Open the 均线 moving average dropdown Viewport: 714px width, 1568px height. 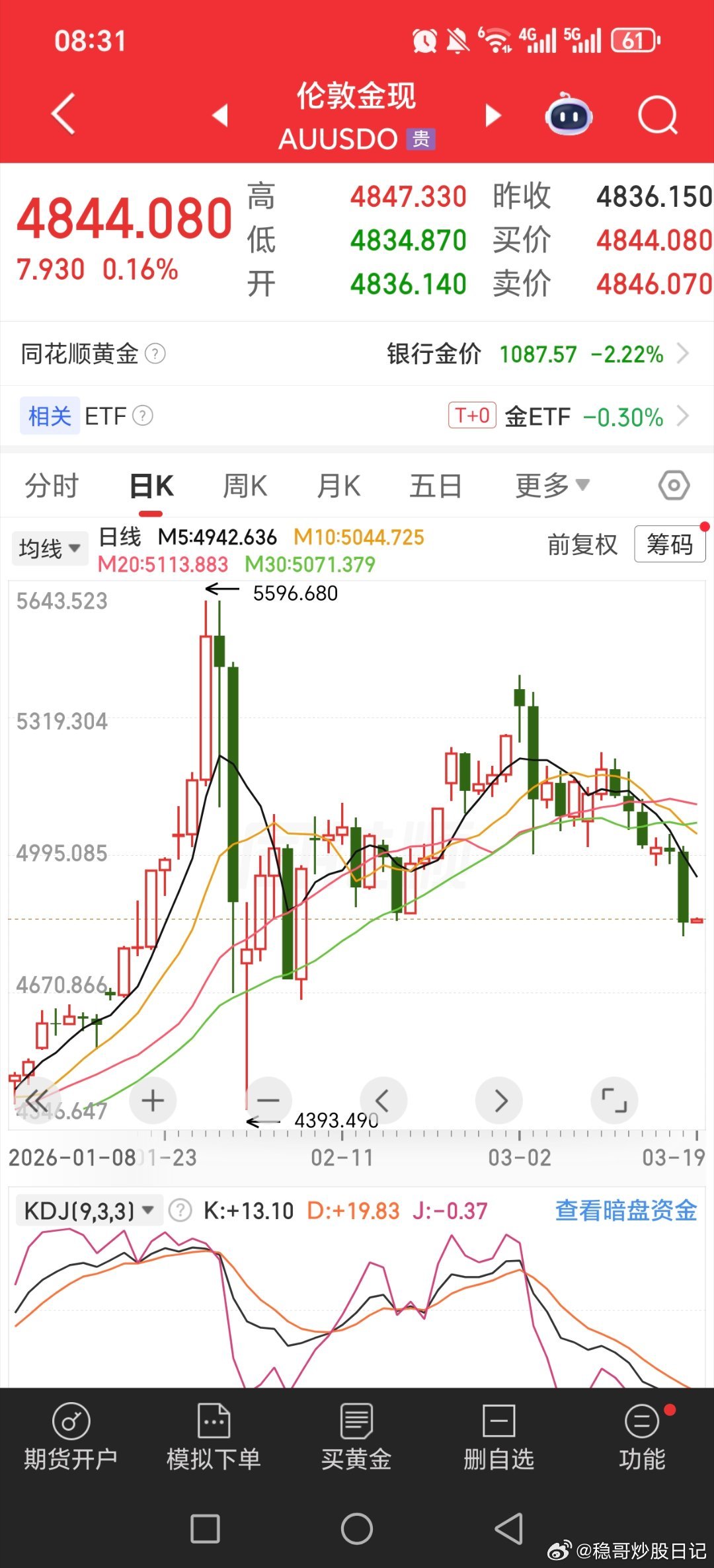coord(50,547)
